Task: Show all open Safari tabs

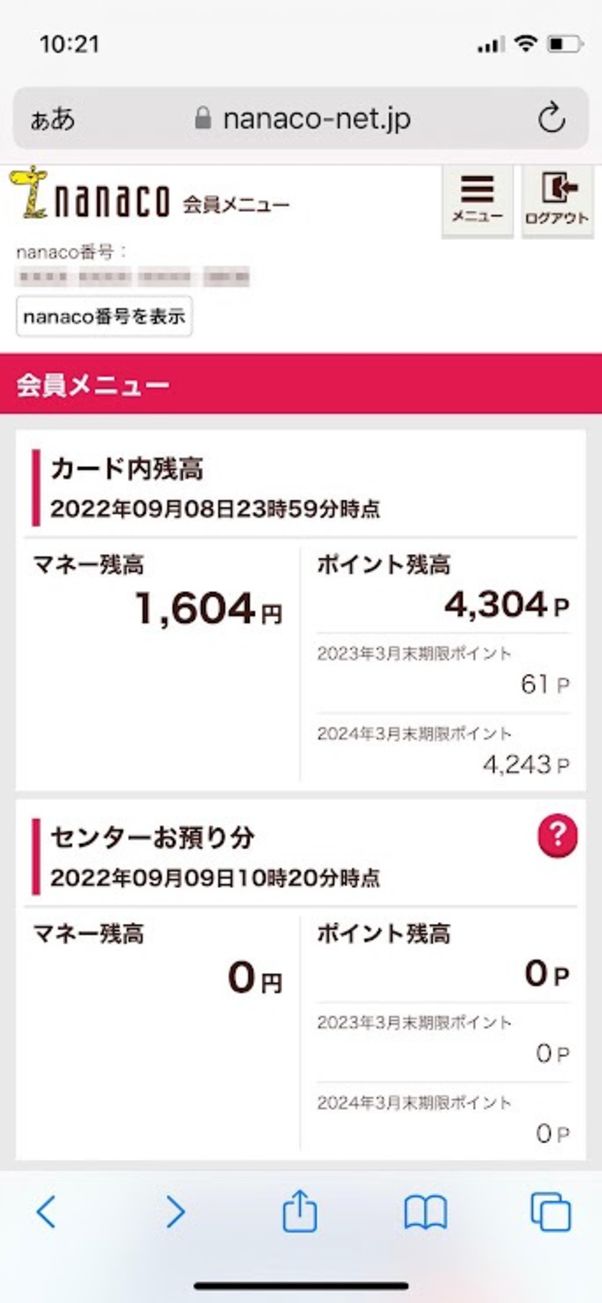Action: [x=550, y=1212]
